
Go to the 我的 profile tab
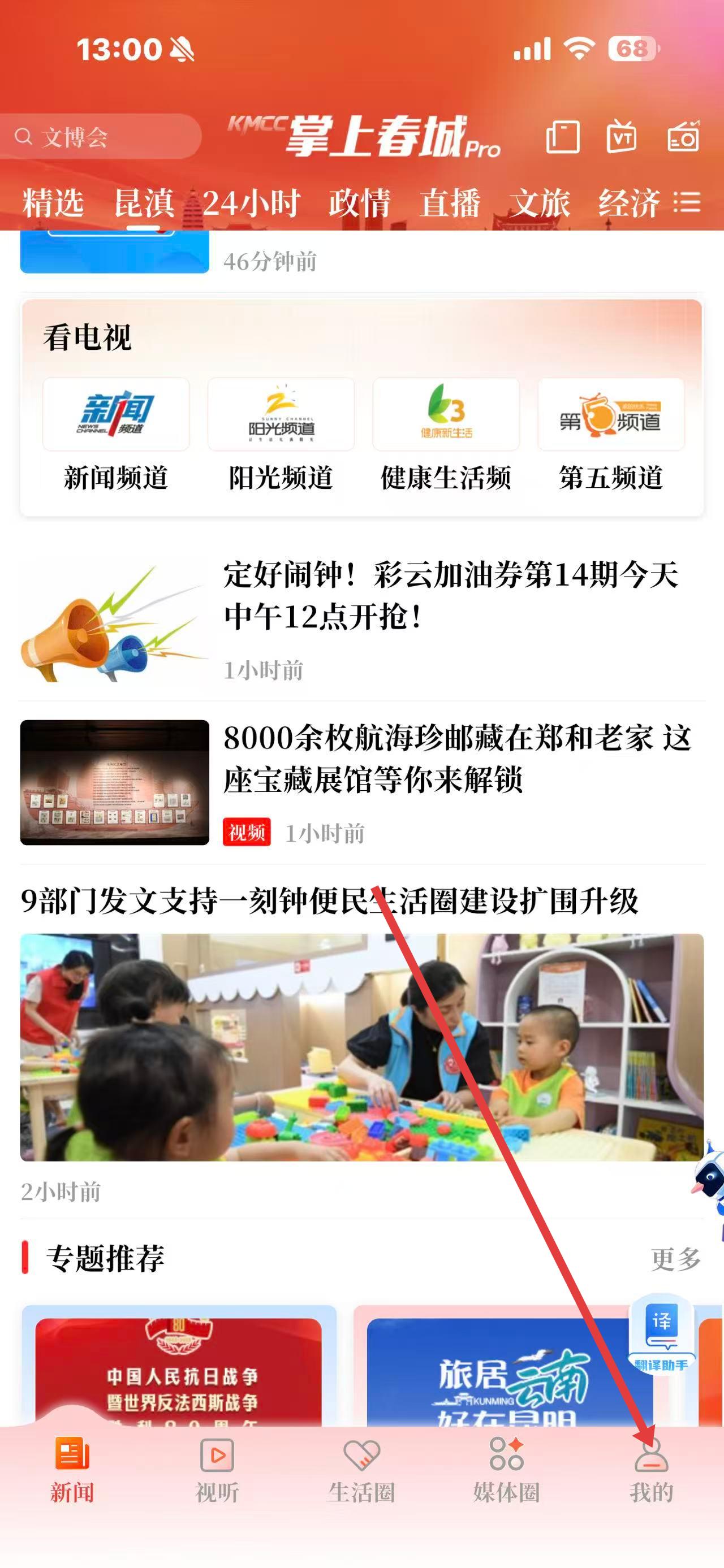tap(651, 1468)
